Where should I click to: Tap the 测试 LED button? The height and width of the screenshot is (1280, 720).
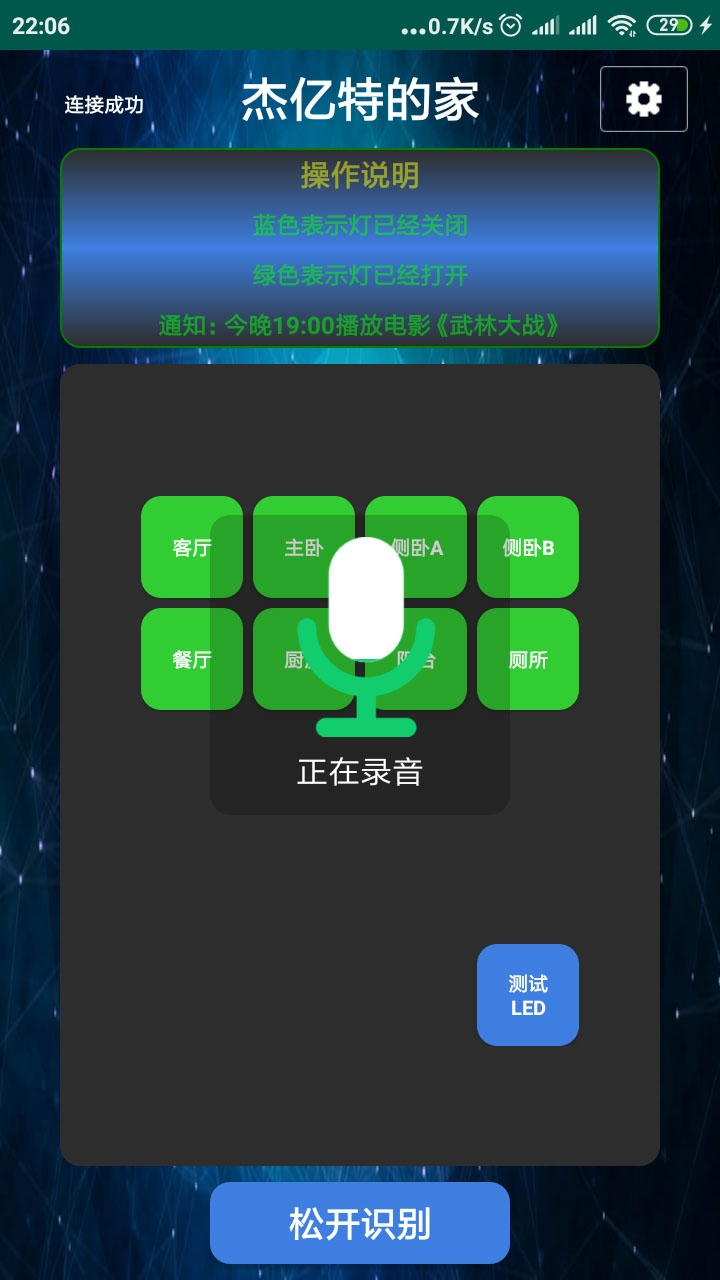click(528, 995)
